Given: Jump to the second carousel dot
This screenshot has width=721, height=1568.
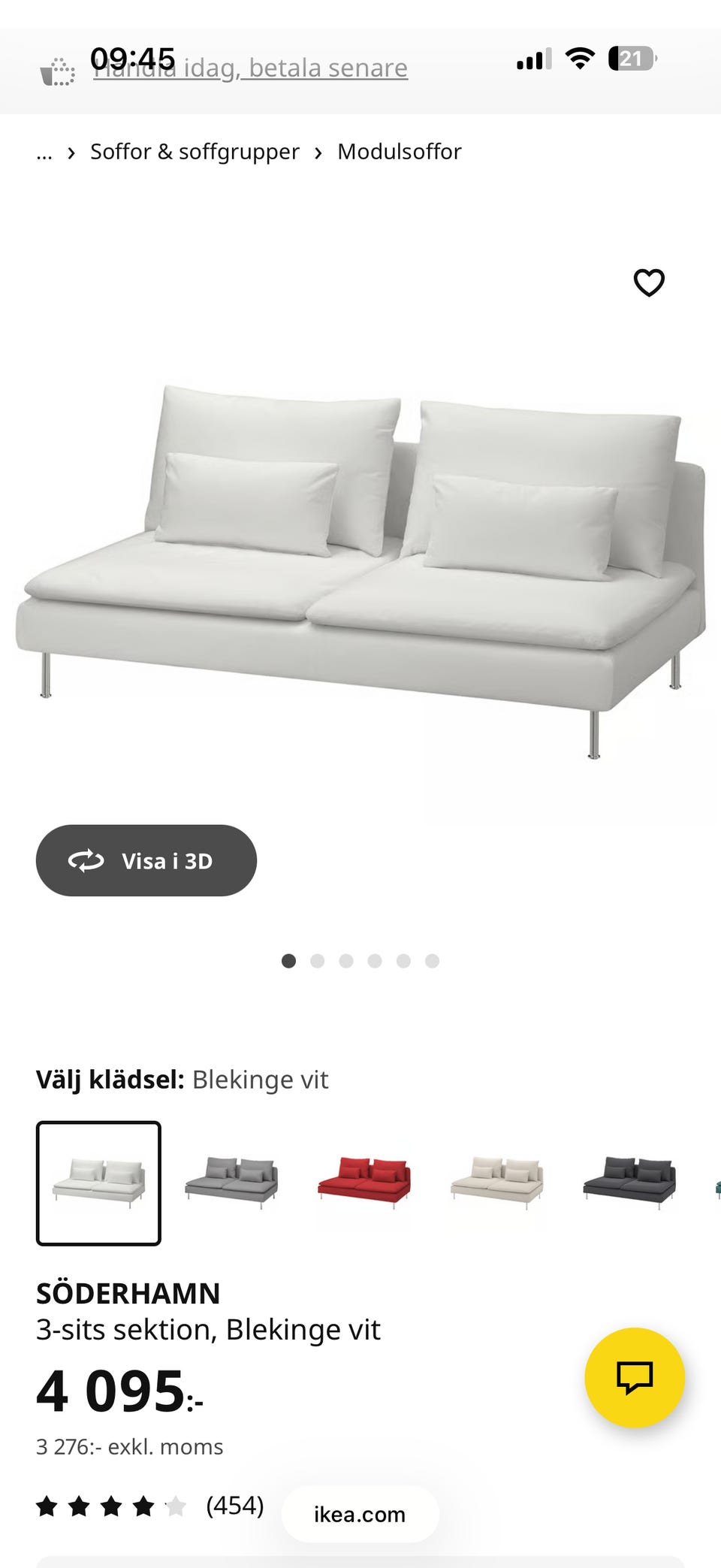Looking at the screenshot, I should coord(318,961).
